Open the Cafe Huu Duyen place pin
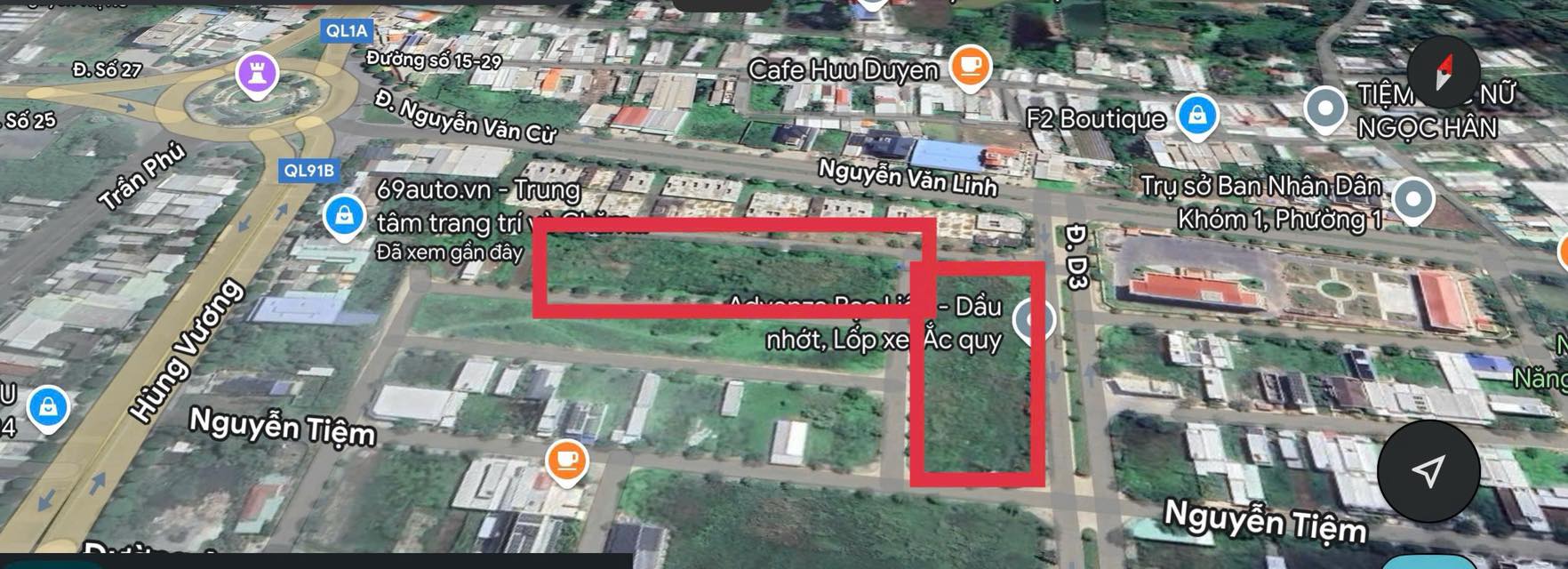 tap(970, 68)
